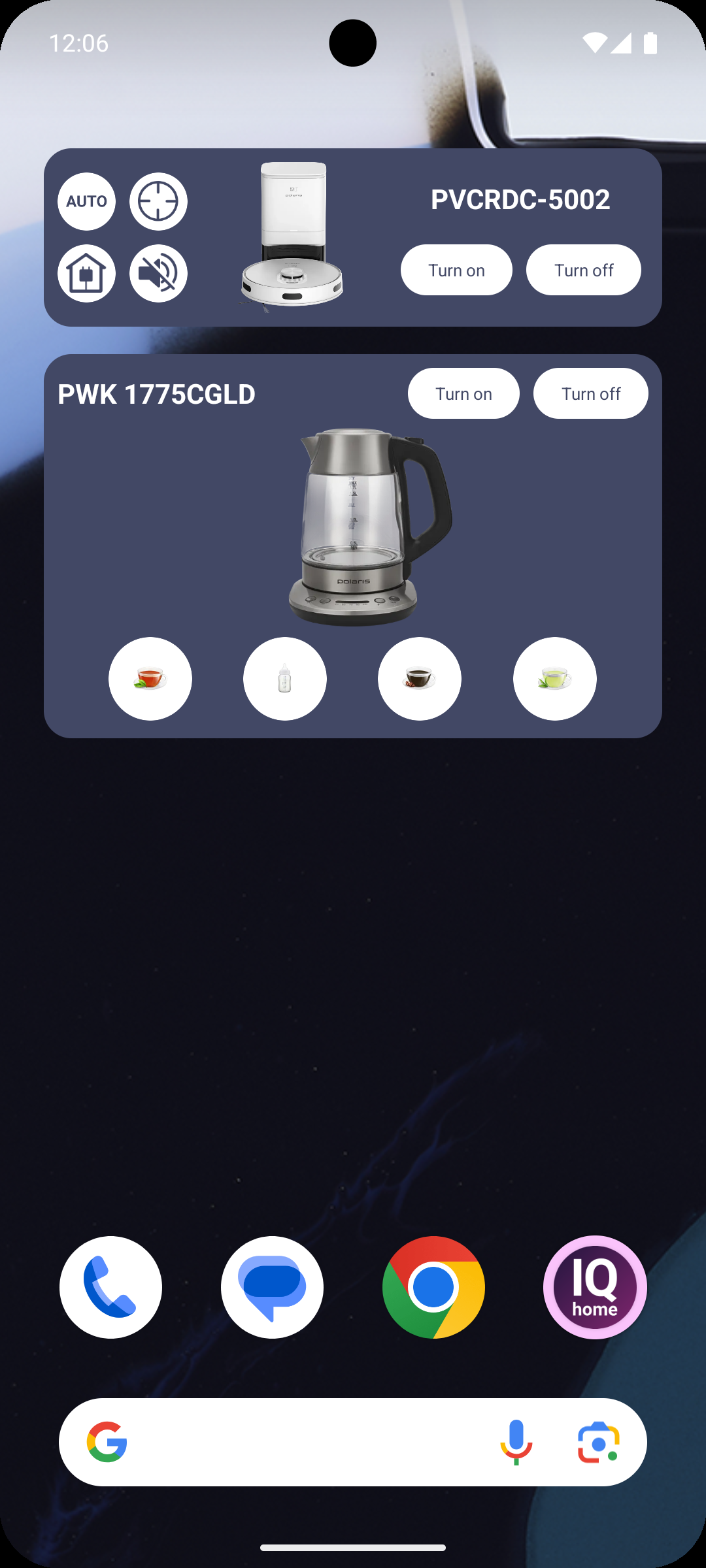Start AUTO cleaning mode on the vacuum
Viewport: 706px width, 1568px height.
point(87,201)
